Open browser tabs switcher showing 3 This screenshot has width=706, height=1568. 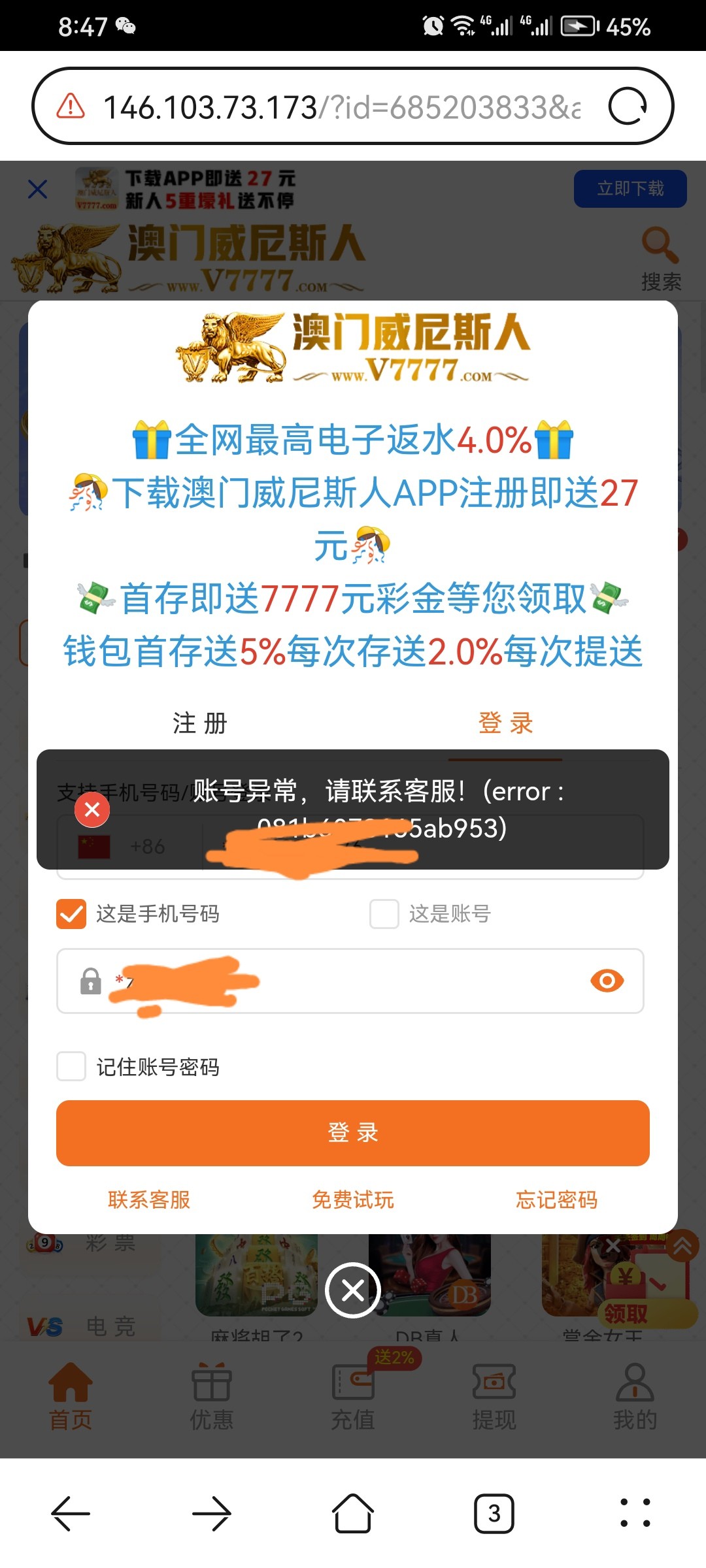494,1513
